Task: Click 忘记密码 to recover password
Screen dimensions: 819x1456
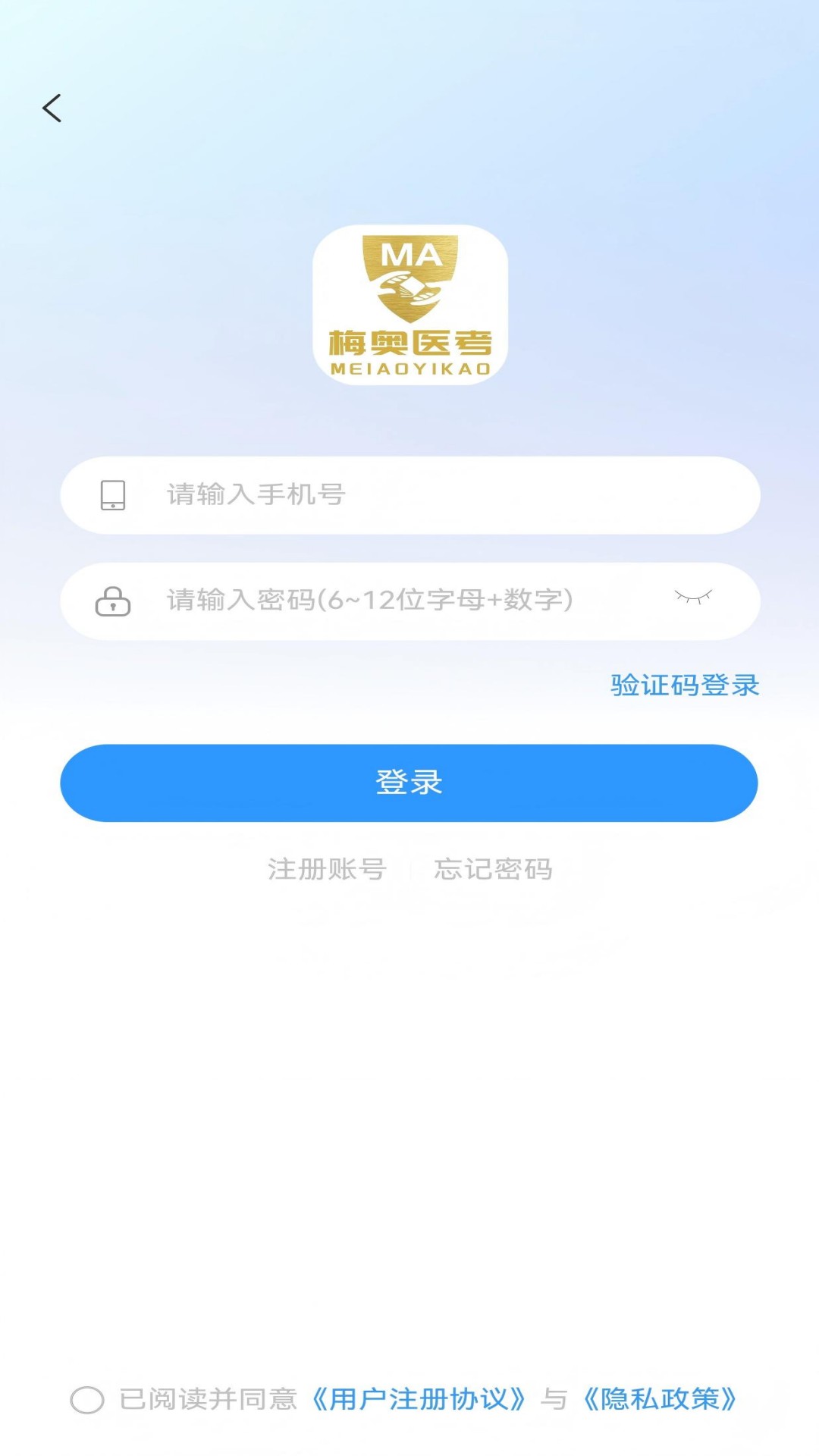Action: coord(494,870)
